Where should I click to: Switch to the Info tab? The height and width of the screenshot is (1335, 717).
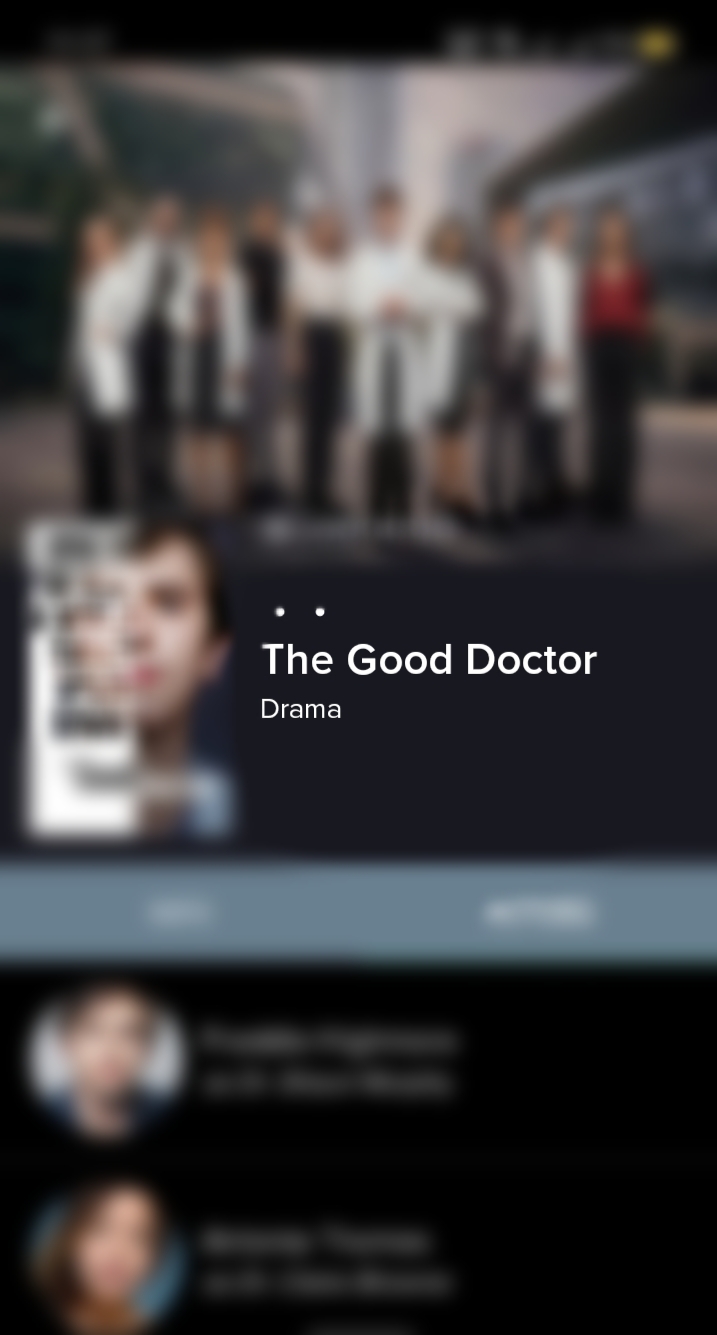point(179,912)
